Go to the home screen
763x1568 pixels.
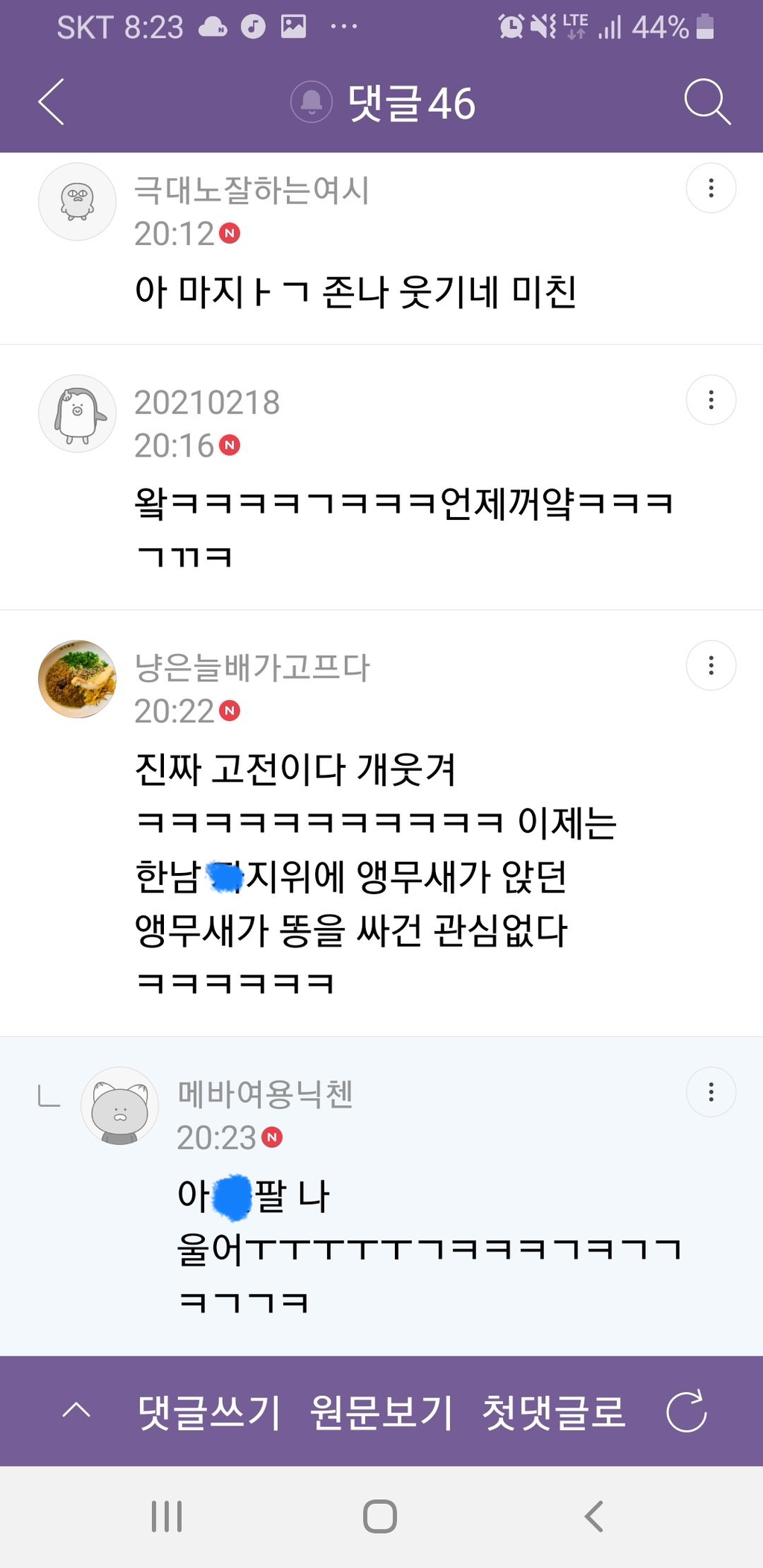point(380,1516)
